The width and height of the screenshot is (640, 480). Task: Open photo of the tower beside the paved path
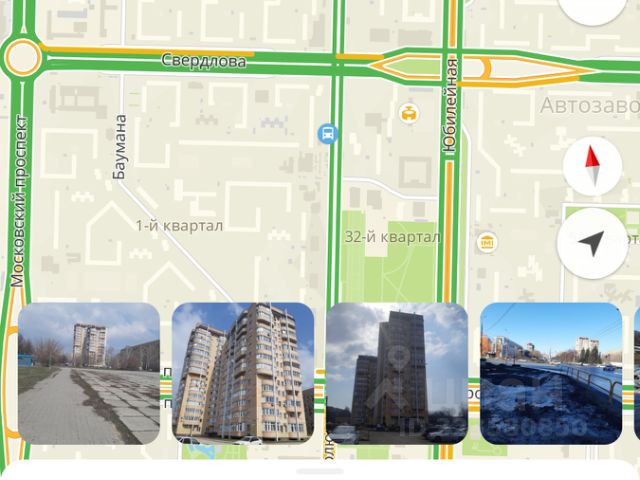(89, 373)
